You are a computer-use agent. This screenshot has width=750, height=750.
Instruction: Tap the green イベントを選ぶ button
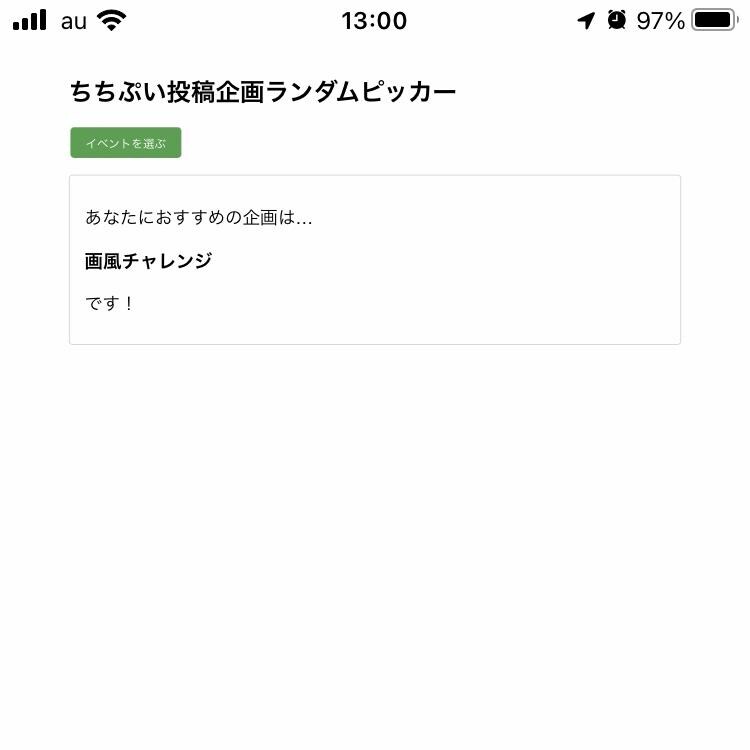[125, 143]
